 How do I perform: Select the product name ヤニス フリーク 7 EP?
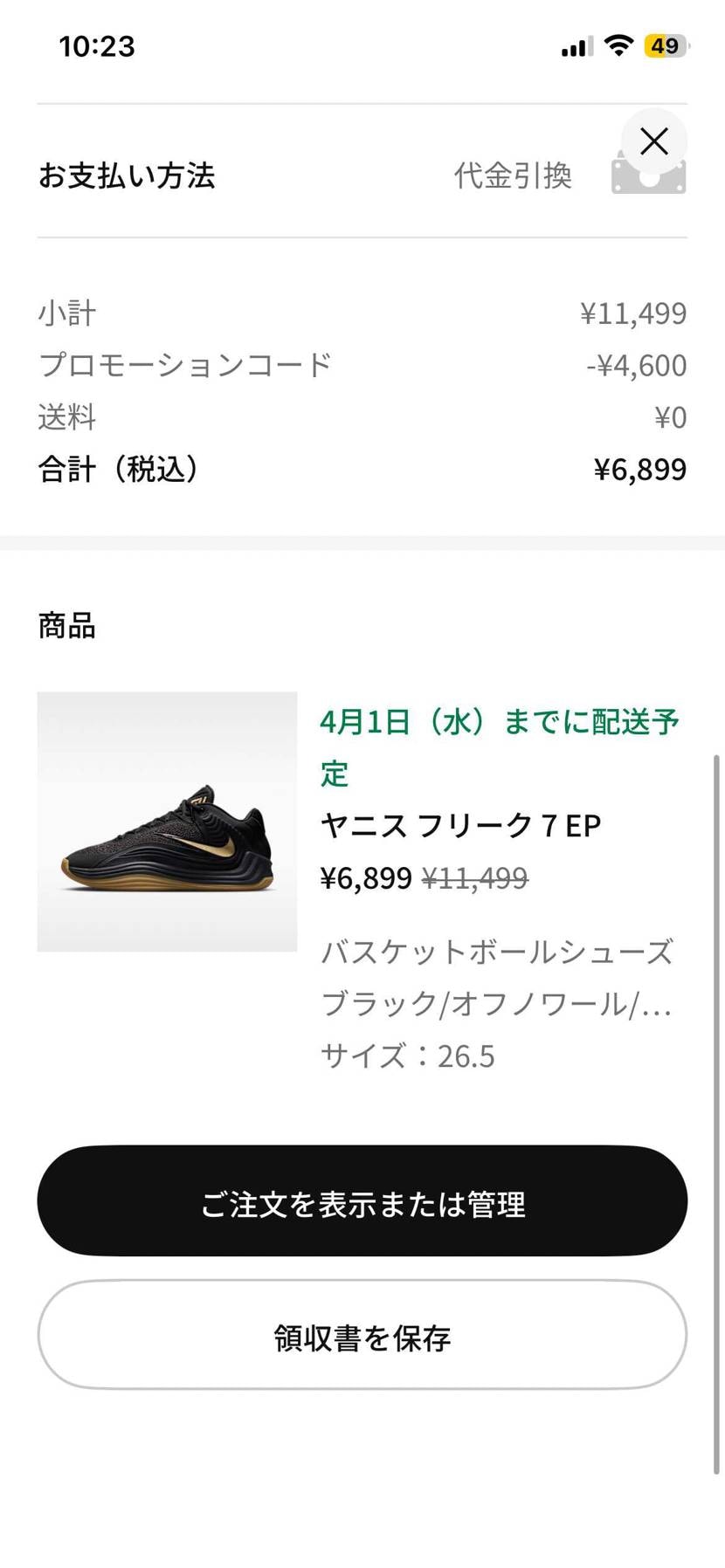(460, 825)
